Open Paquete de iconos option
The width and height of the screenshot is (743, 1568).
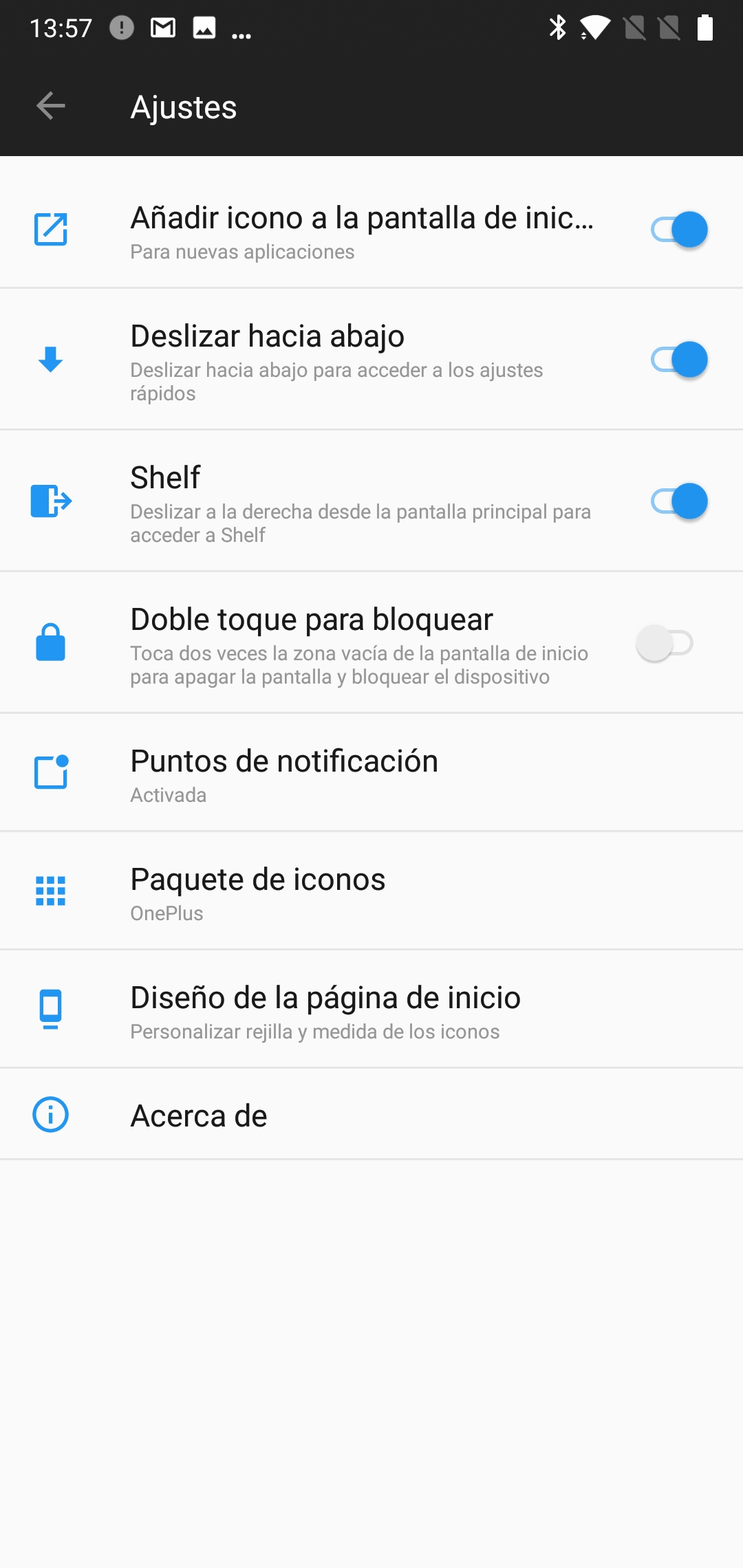371,891
